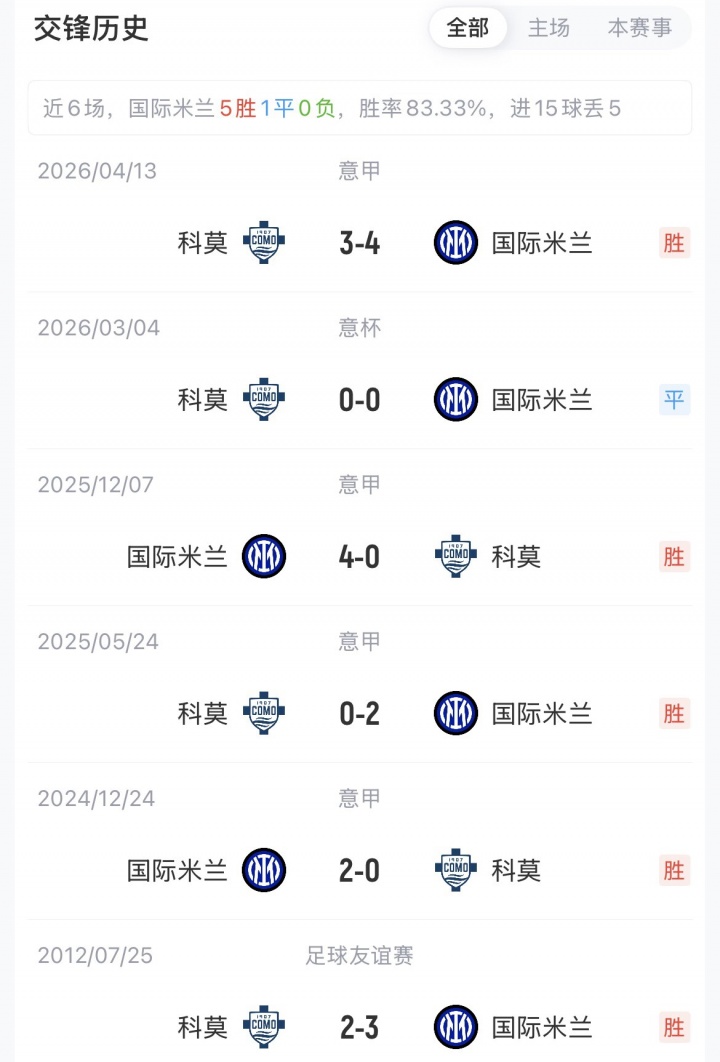View the 2025/12/07 国际米兰 4-0 科莫 match
This screenshot has height=1062, width=720.
359,556
